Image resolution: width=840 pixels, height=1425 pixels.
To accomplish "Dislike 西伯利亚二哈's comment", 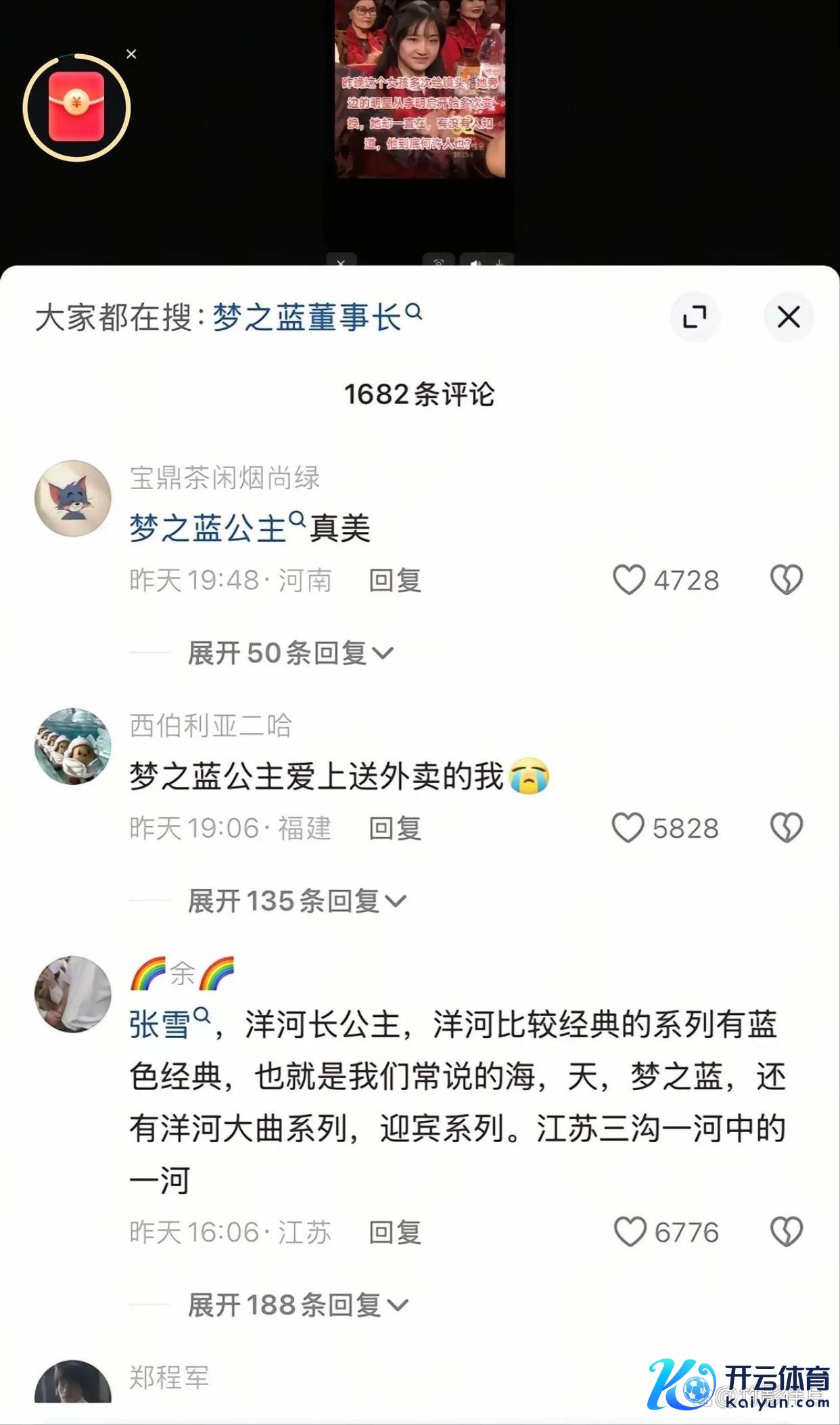I will pyautogui.click(x=786, y=828).
